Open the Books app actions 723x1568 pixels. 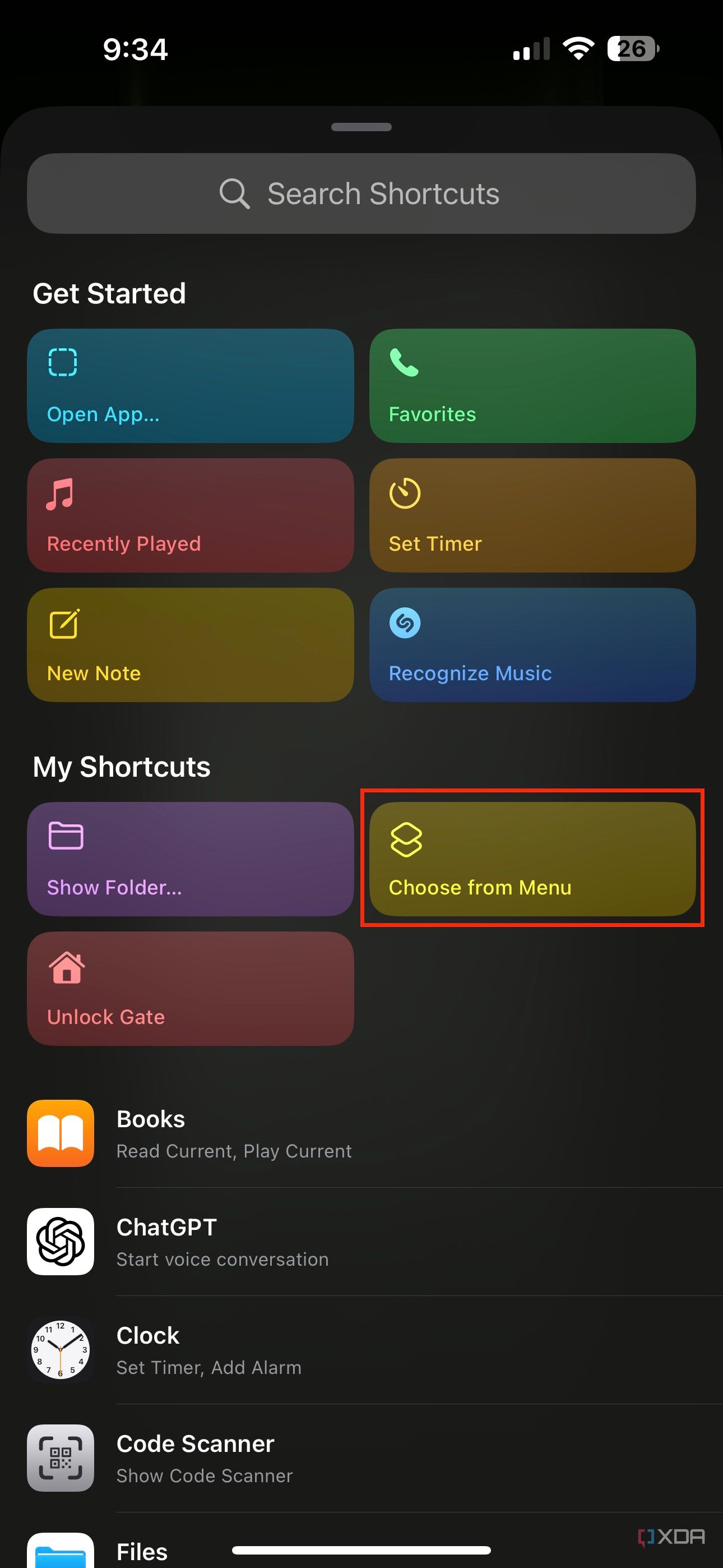361,1133
